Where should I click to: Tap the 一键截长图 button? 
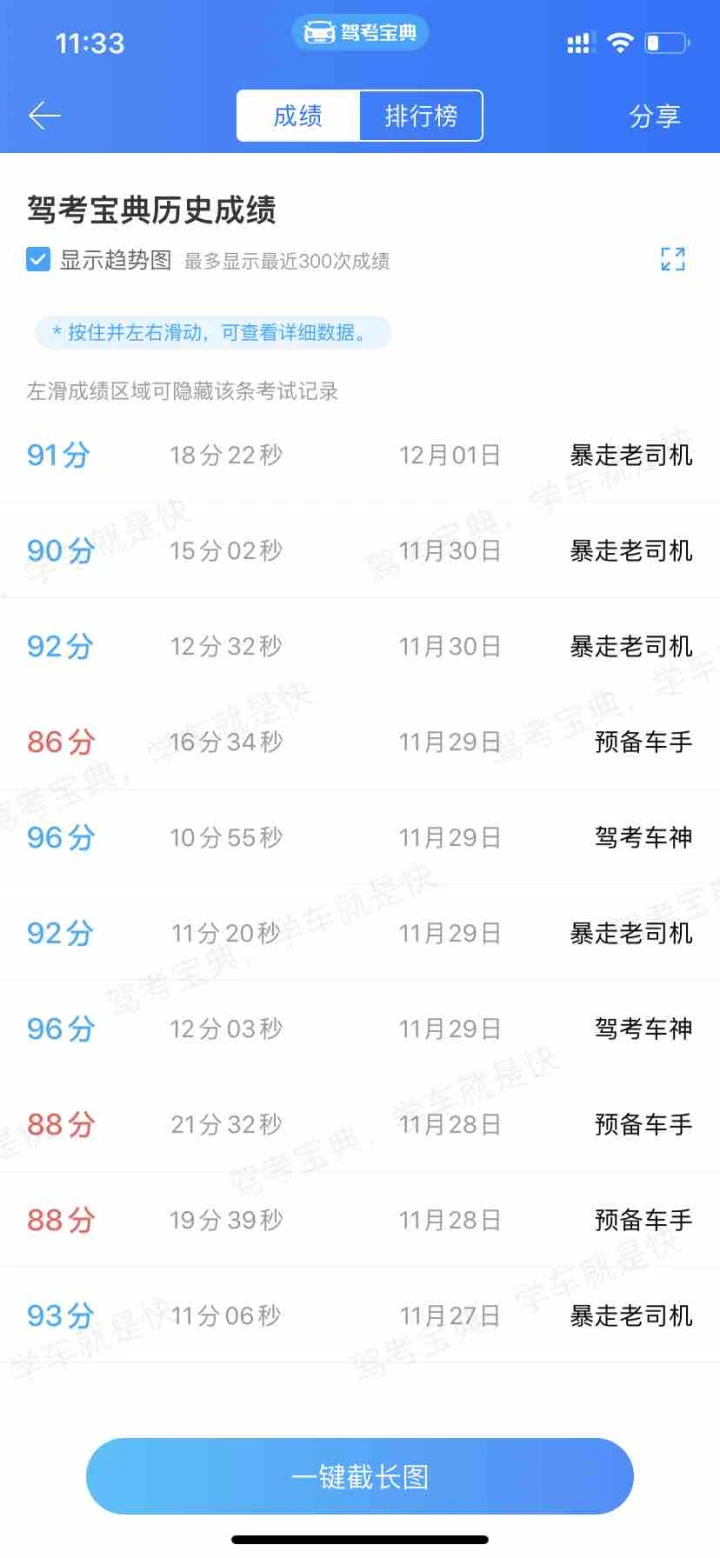360,1476
